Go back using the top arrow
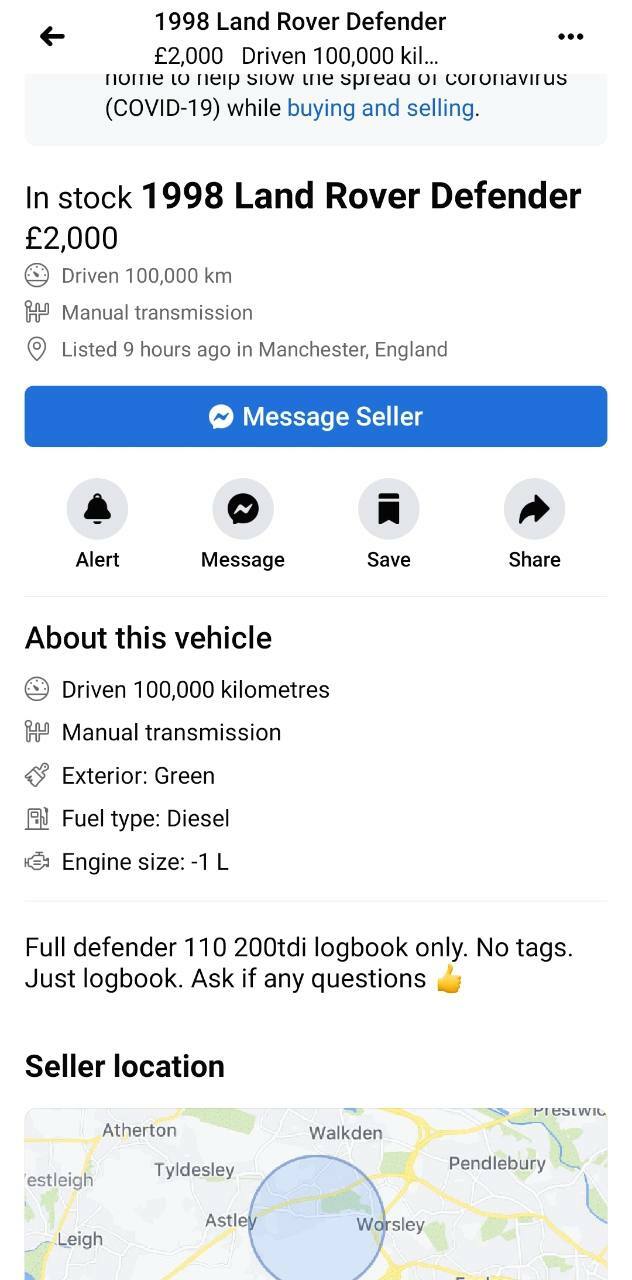632x1280 pixels. coord(52,37)
